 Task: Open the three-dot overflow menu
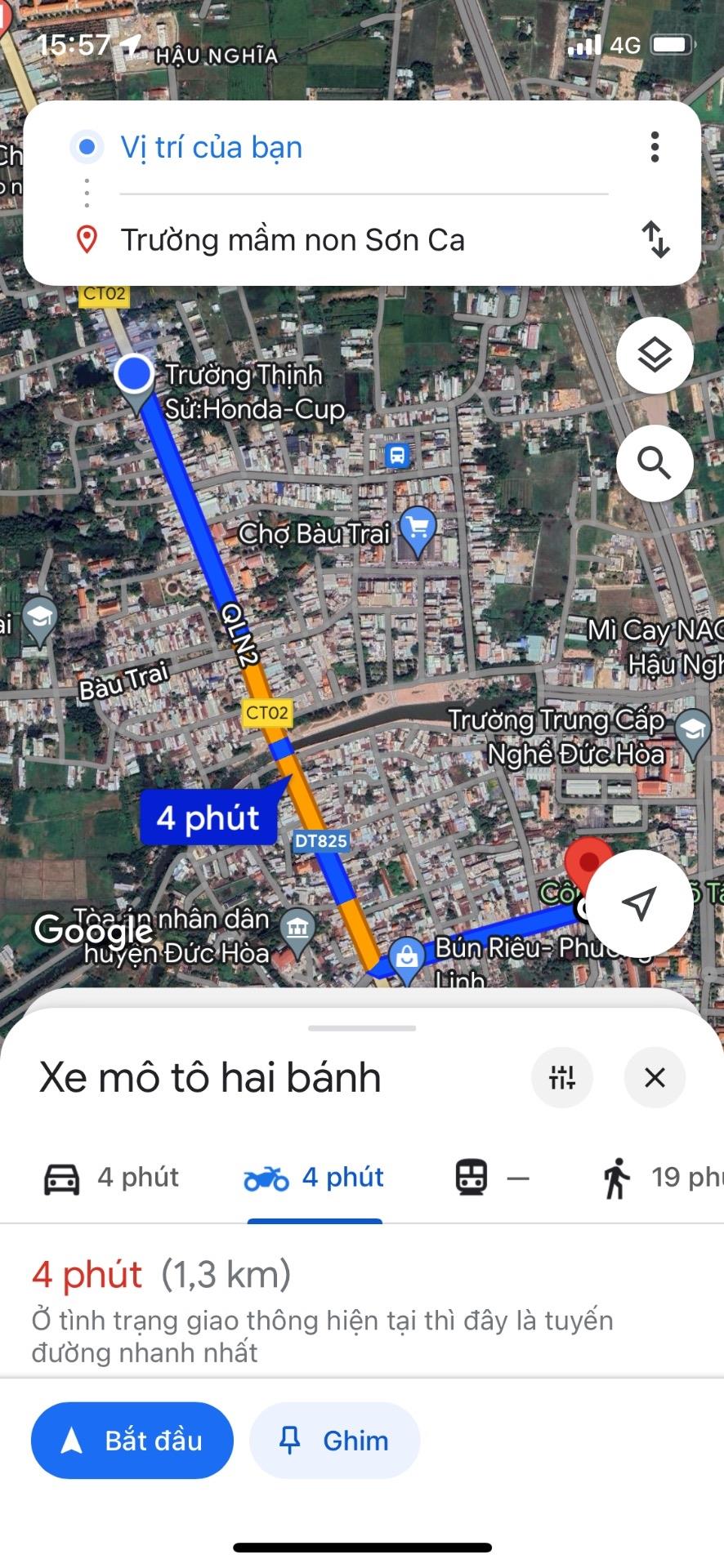[655, 147]
